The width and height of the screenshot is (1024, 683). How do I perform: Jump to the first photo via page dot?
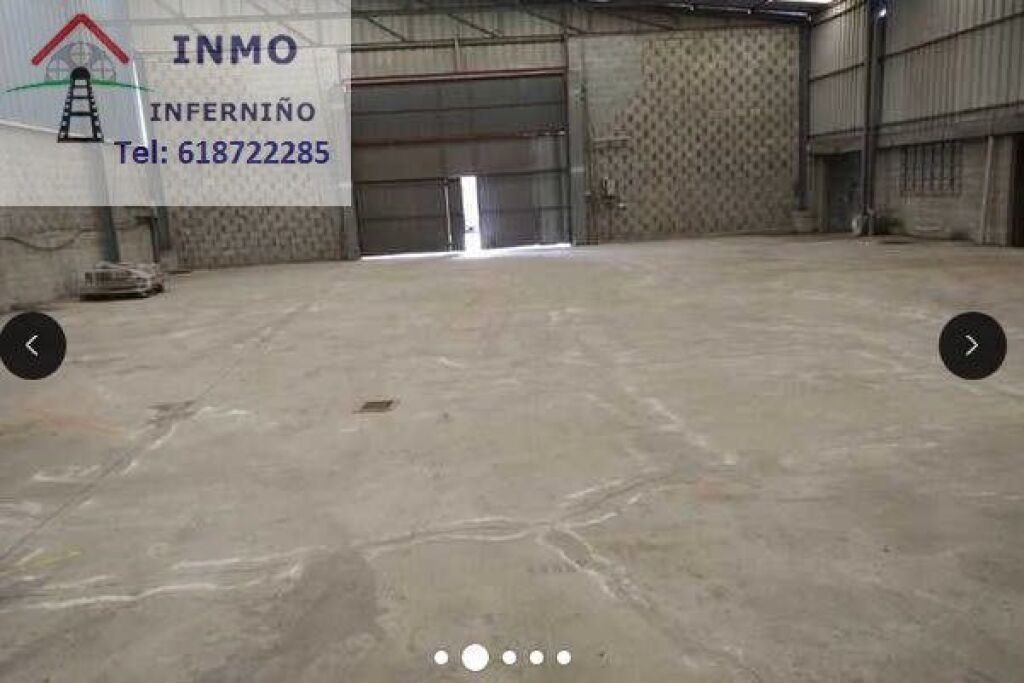[x=441, y=657]
